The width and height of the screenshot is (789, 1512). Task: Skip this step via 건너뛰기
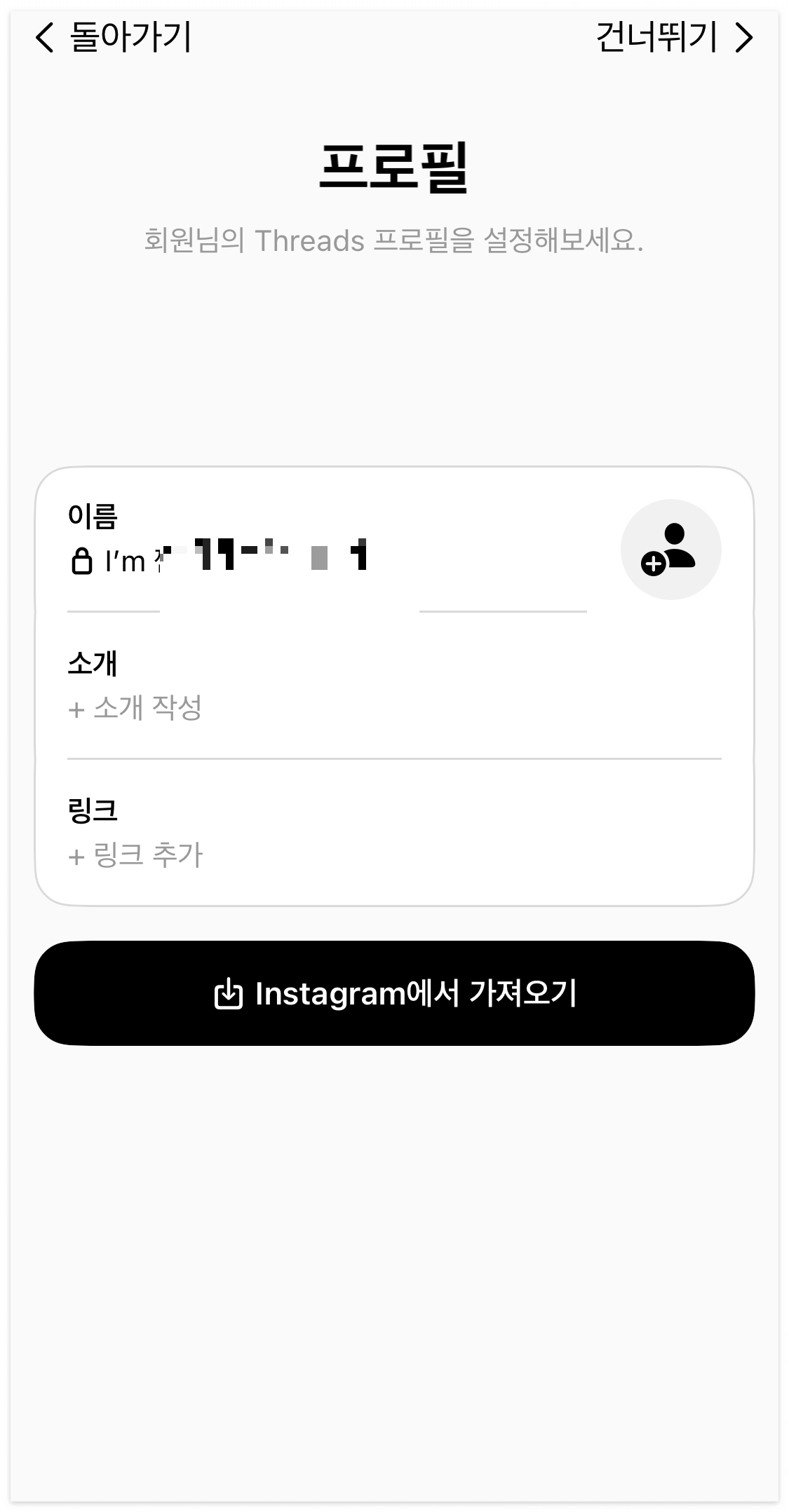coord(675,37)
